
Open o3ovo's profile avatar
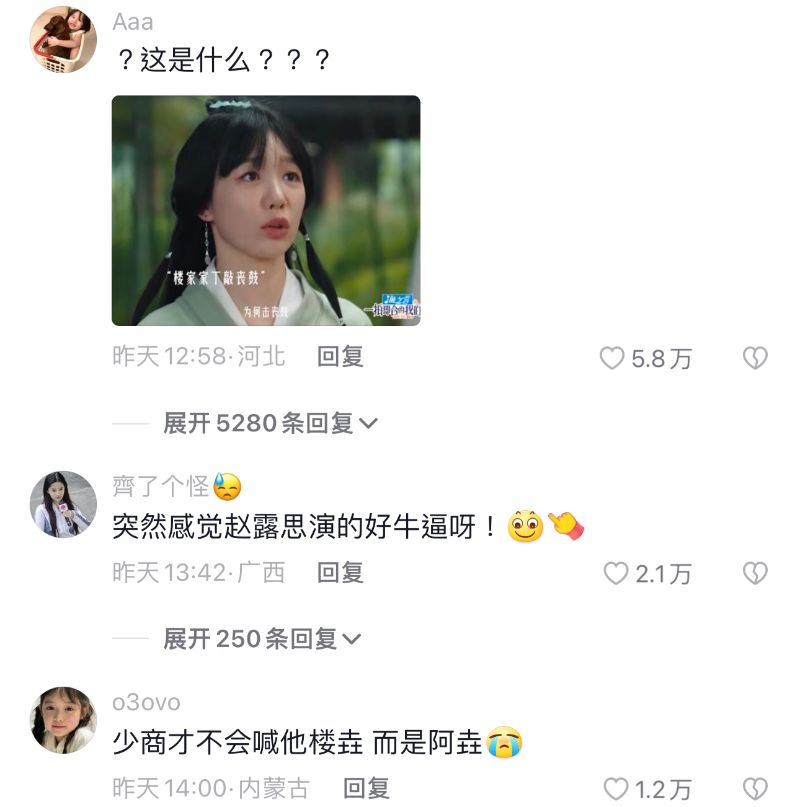[64, 720]
